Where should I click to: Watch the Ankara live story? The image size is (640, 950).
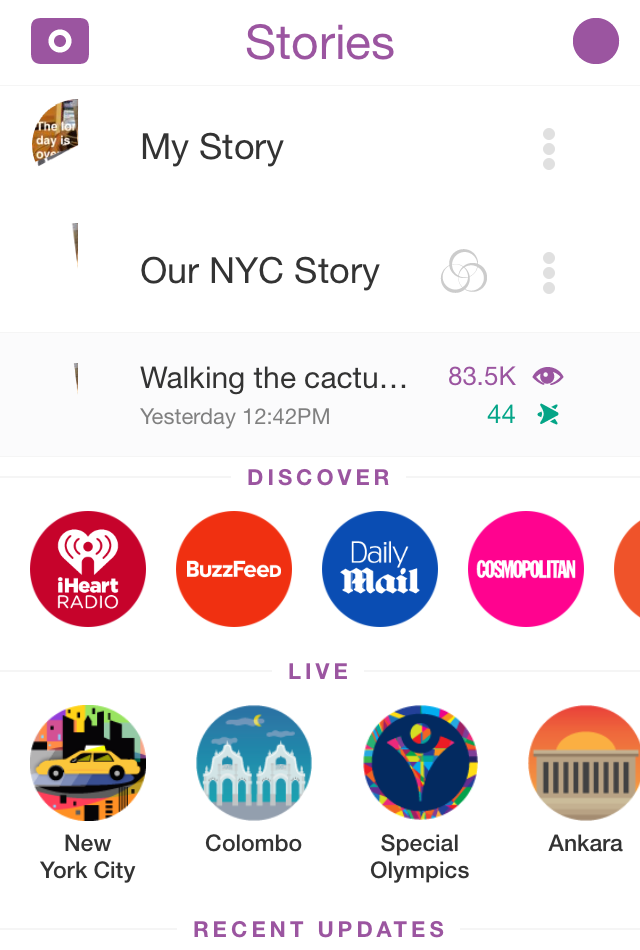[x=585, y=764]
